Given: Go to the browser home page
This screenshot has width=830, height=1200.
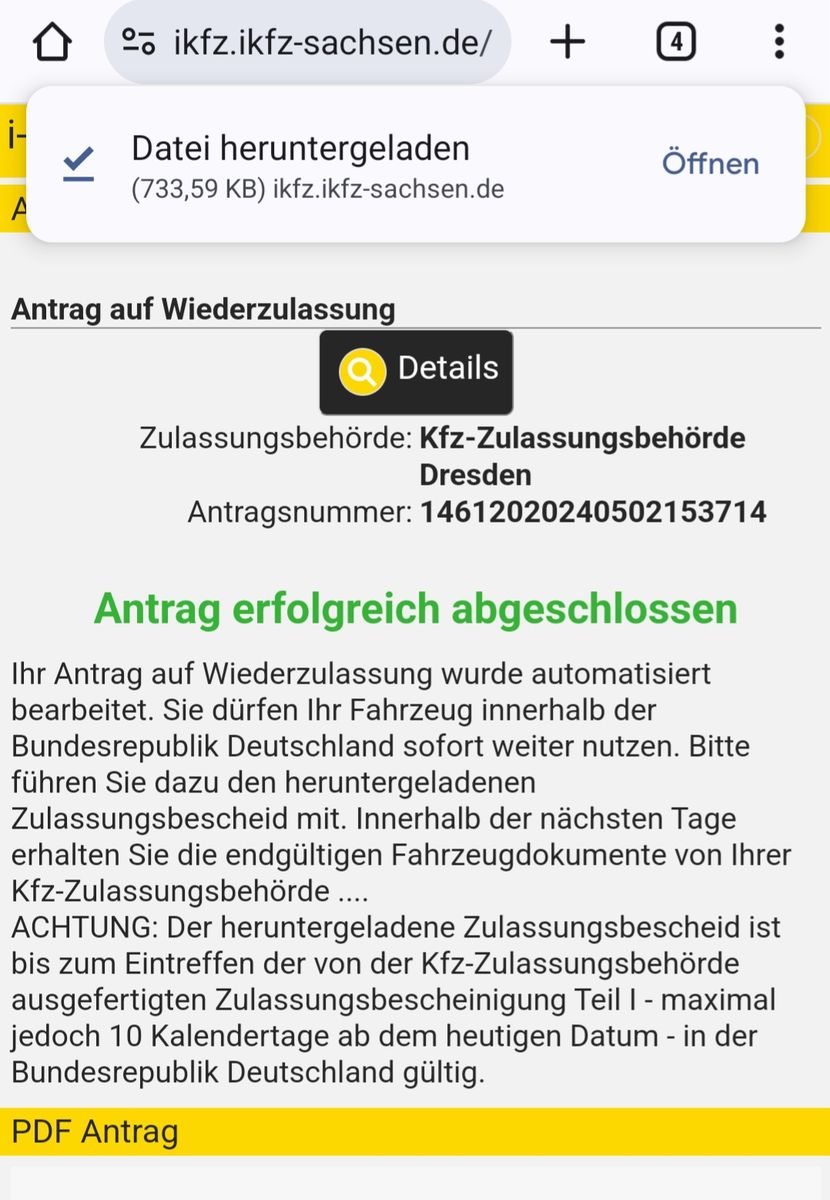Looking at the screenshot, I should coord(52,42).
